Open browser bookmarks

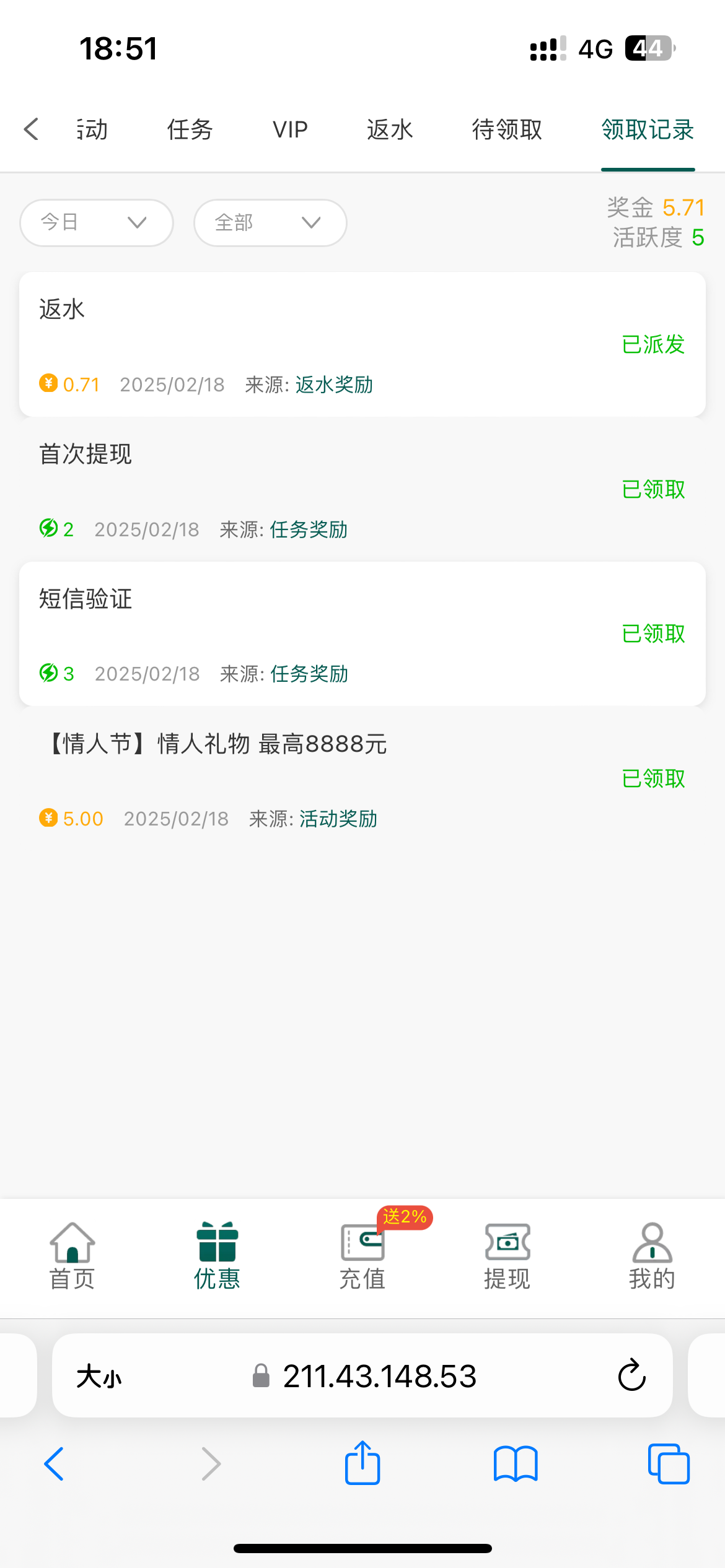click(x=516, y=1463)
